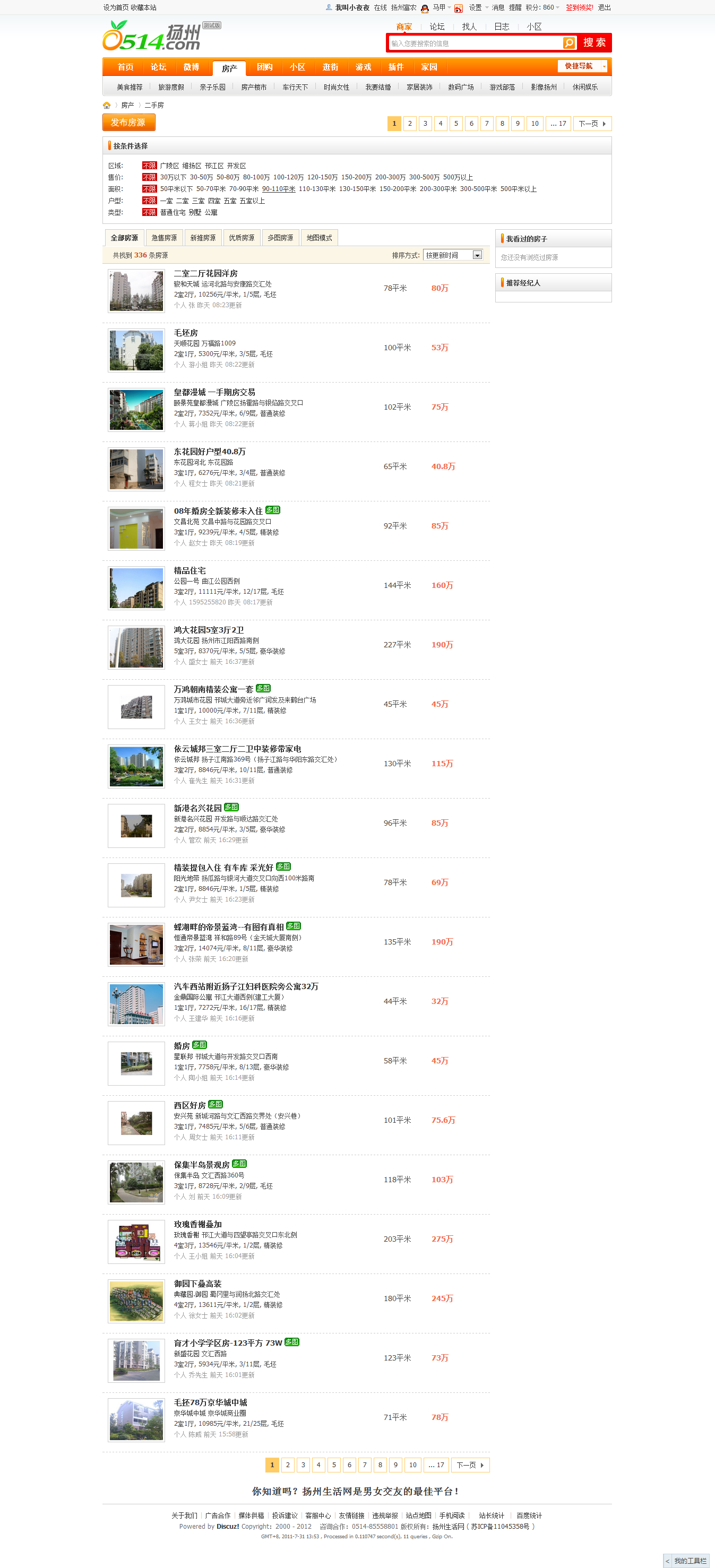Viewport: 715px width, 1568px height.
Task: Filter by district 广陵区
Action: coord(169,166)
